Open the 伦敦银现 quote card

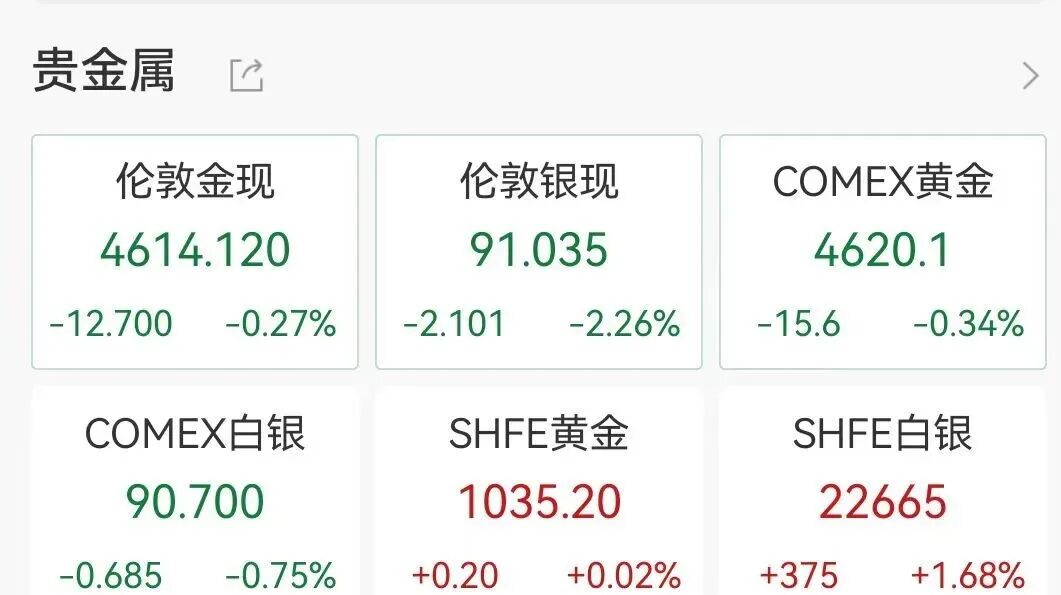click(539, 252)
